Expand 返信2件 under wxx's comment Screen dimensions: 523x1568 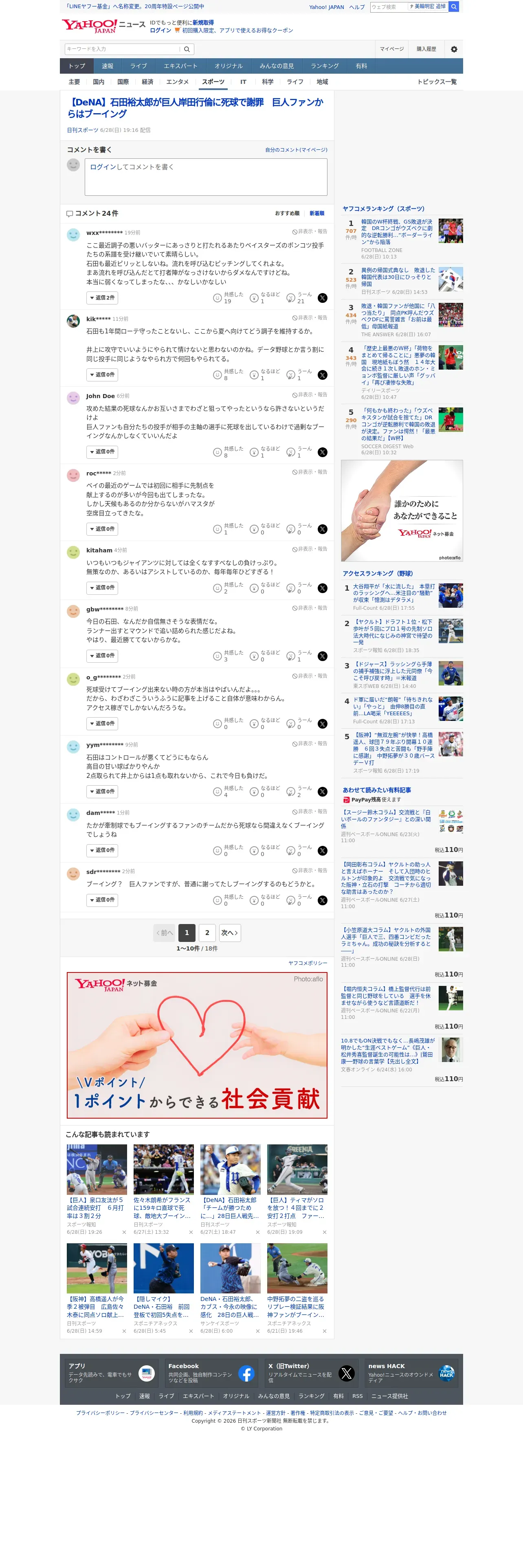pos(102,298)
